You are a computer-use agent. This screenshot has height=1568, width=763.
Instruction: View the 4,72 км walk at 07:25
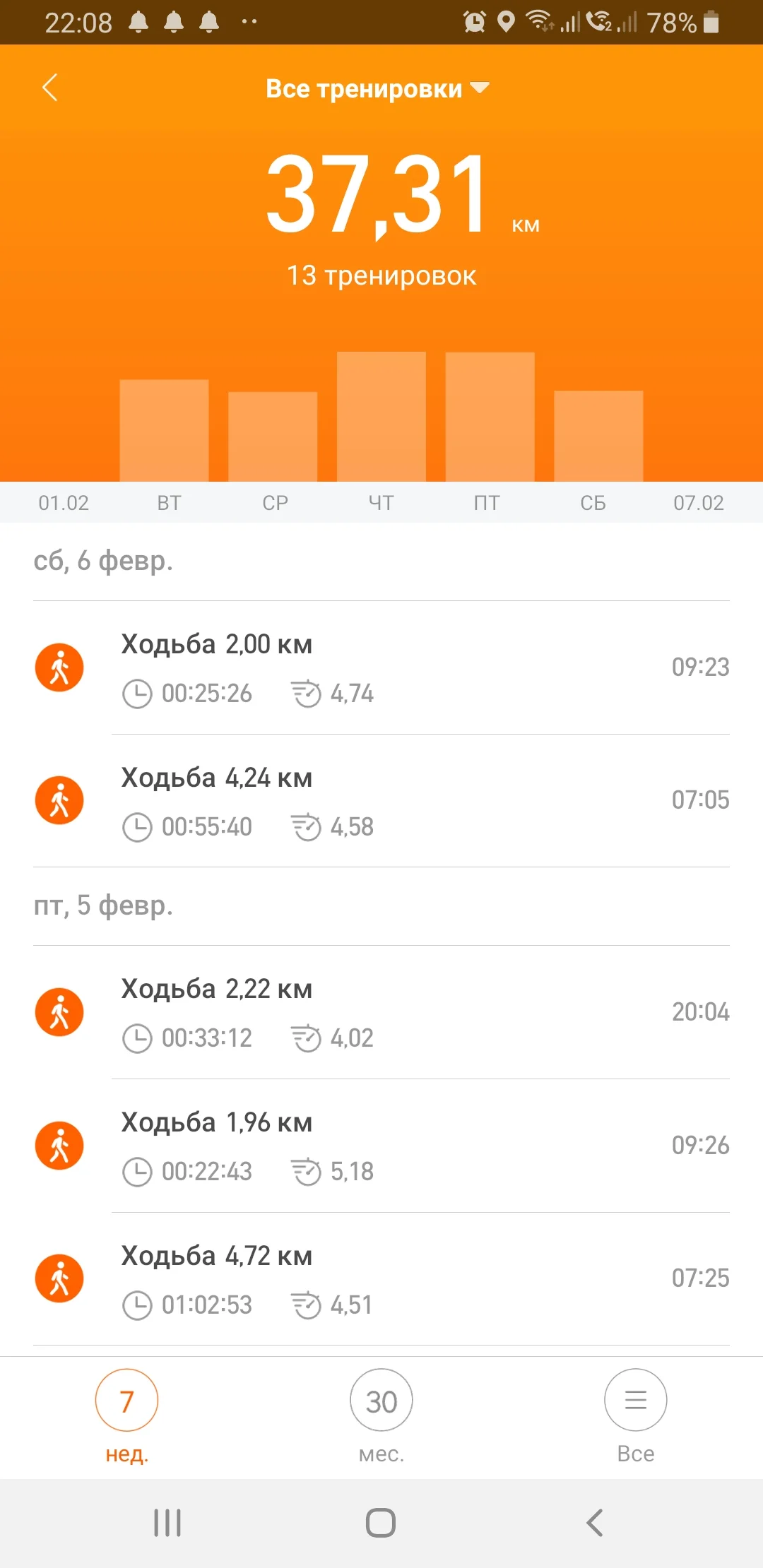click(381, 1279)
